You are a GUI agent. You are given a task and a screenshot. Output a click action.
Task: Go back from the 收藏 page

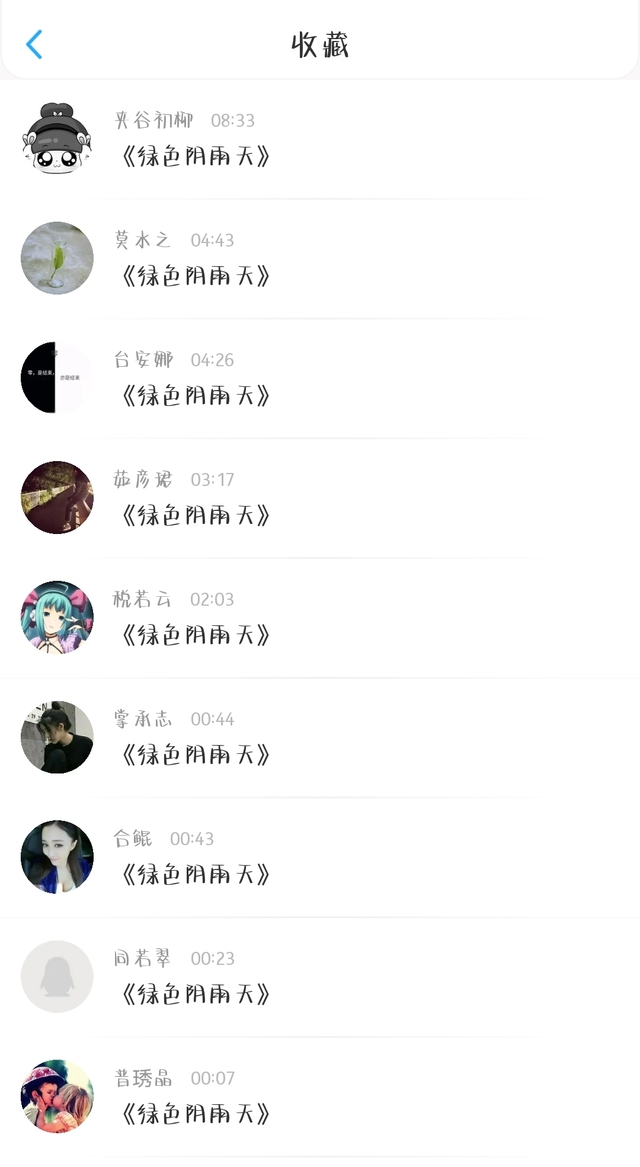[34, 44]
